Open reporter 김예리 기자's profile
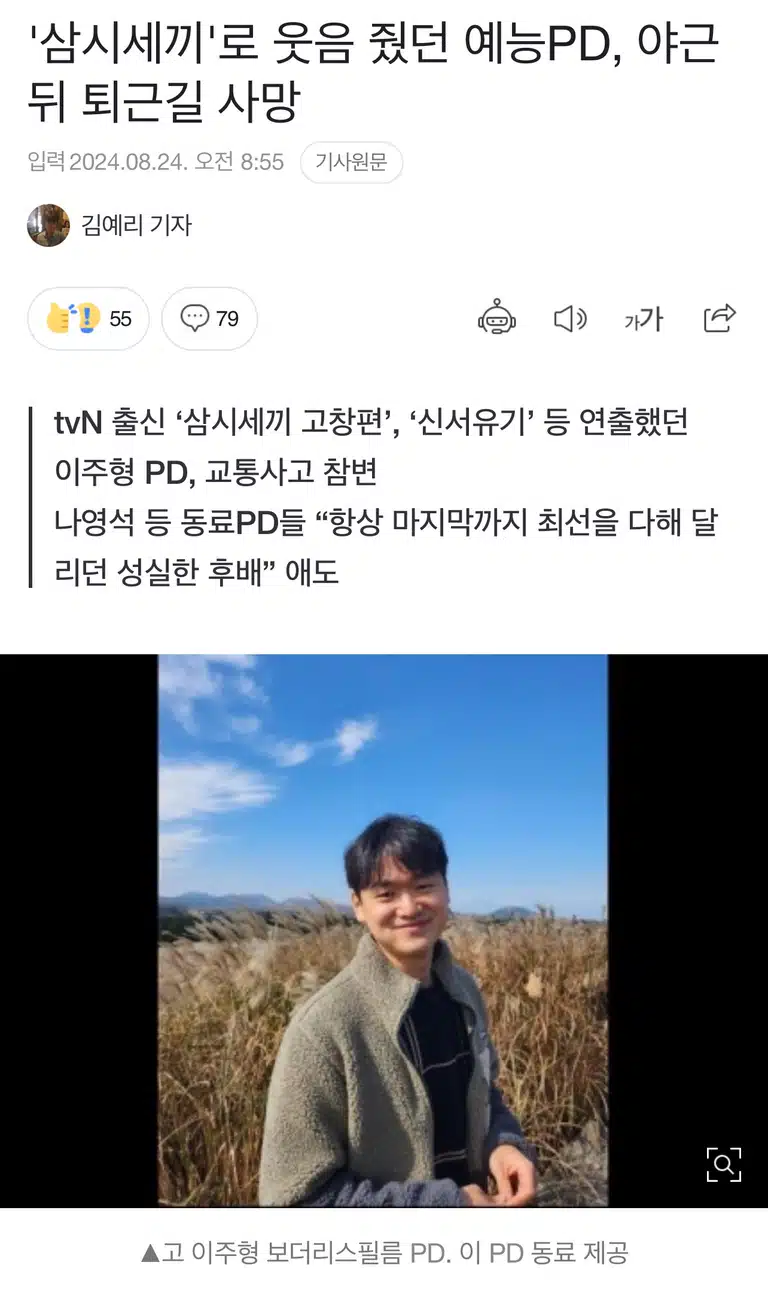768x1290 pixels. pyautogui.click(x=109, y=225)
